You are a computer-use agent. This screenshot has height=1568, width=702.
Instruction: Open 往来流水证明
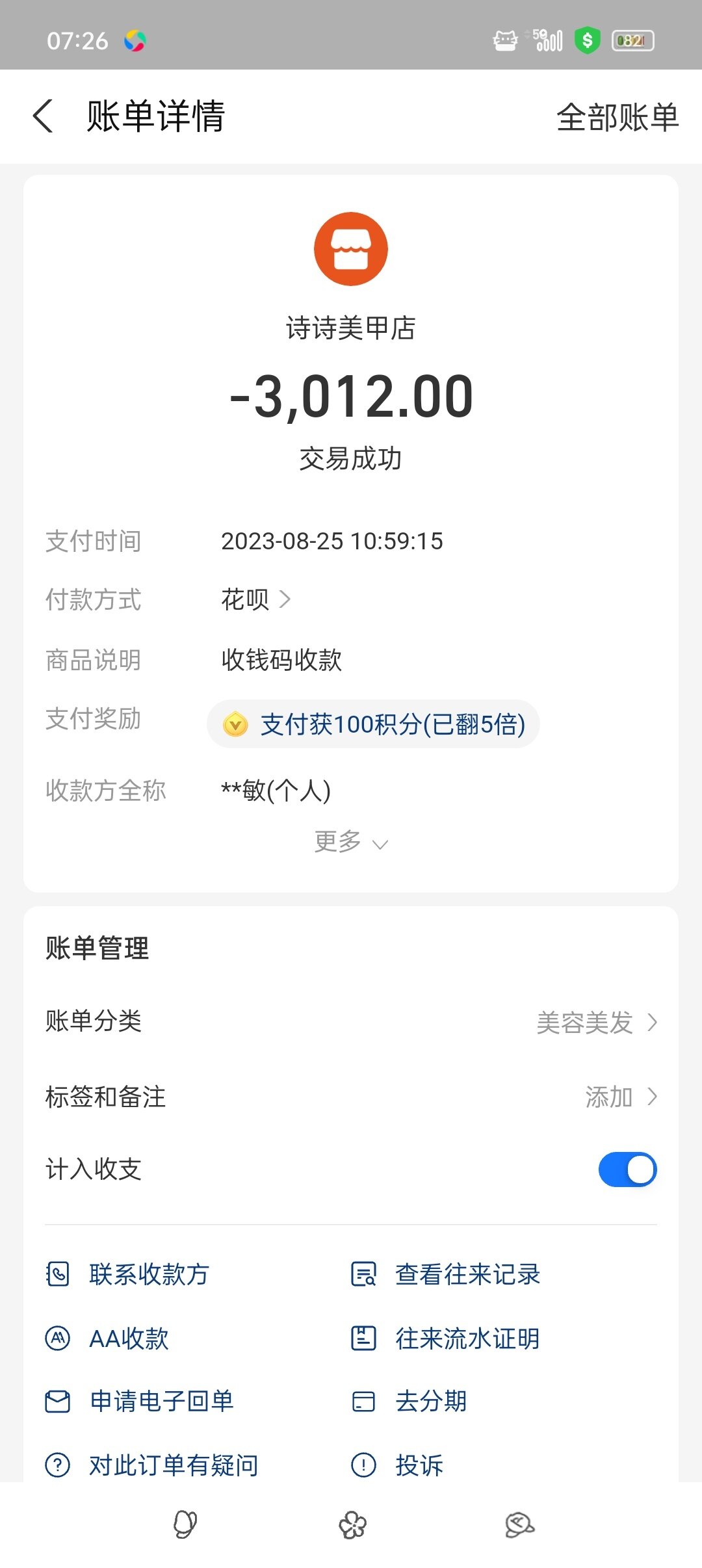[x=445, y=1339]
